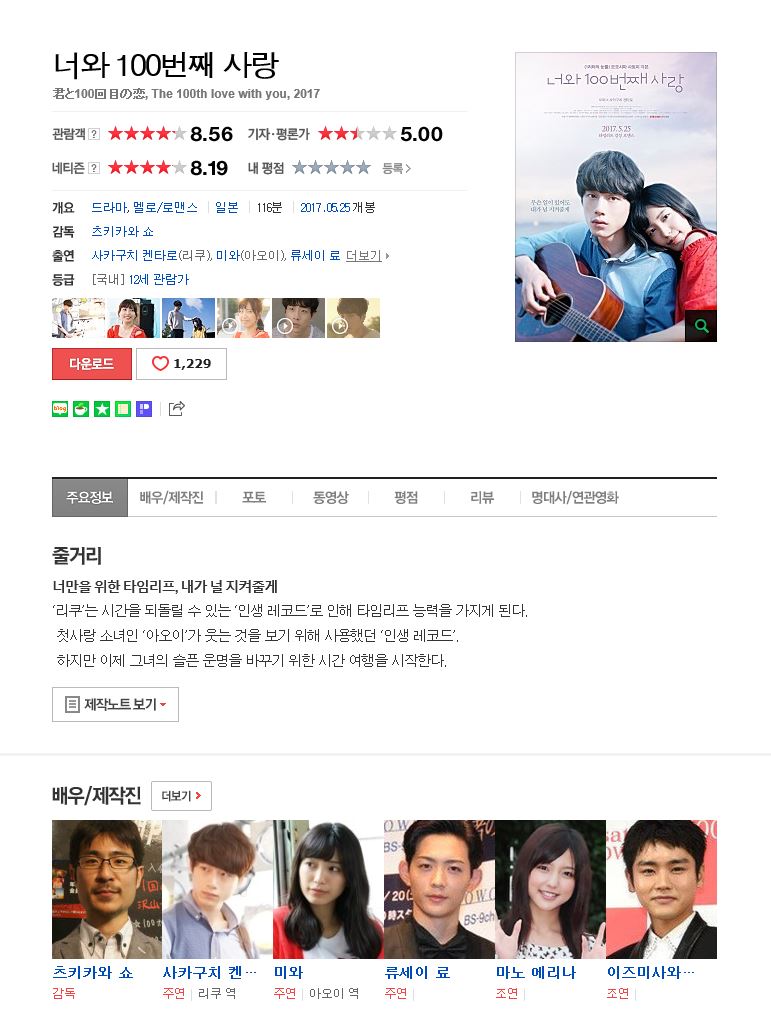Image resolution: width=771 pixels, height=1026 pixels.
Task: Enlarge the movie poster with the magnifier icon
Action: pyautogui.click(x=701, y=326)
